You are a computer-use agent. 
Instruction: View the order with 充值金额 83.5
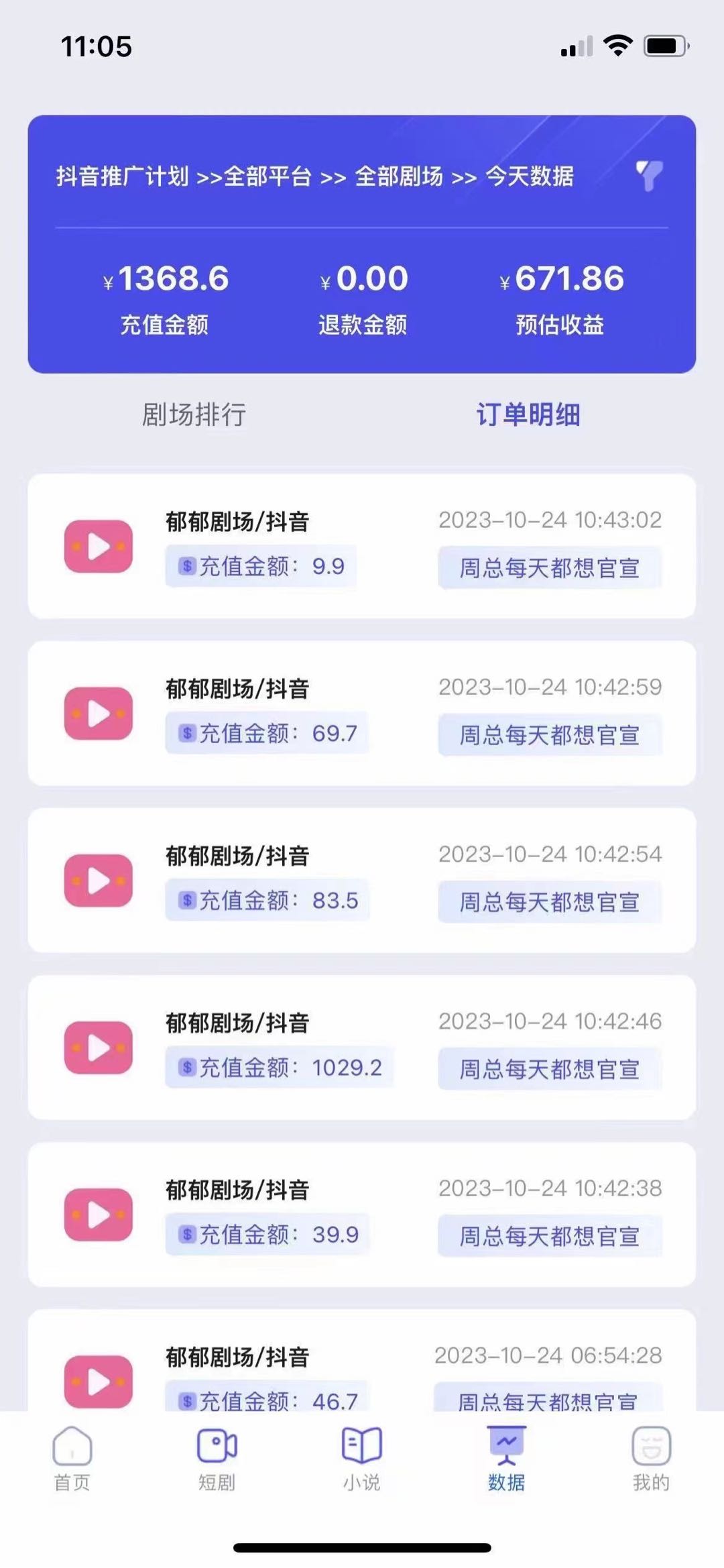click(x=361, y=880)
